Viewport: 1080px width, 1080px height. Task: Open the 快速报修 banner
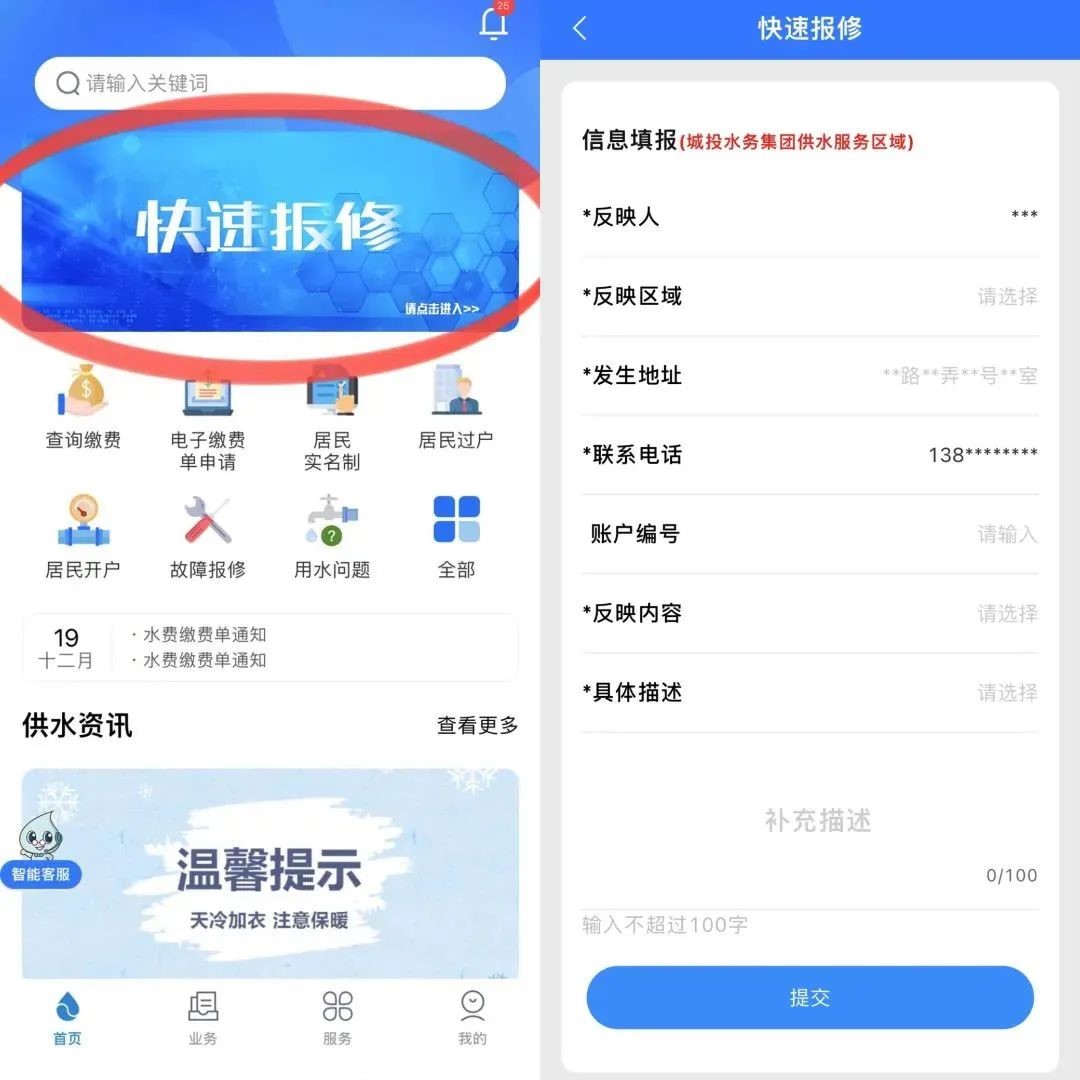coord(270,230)
